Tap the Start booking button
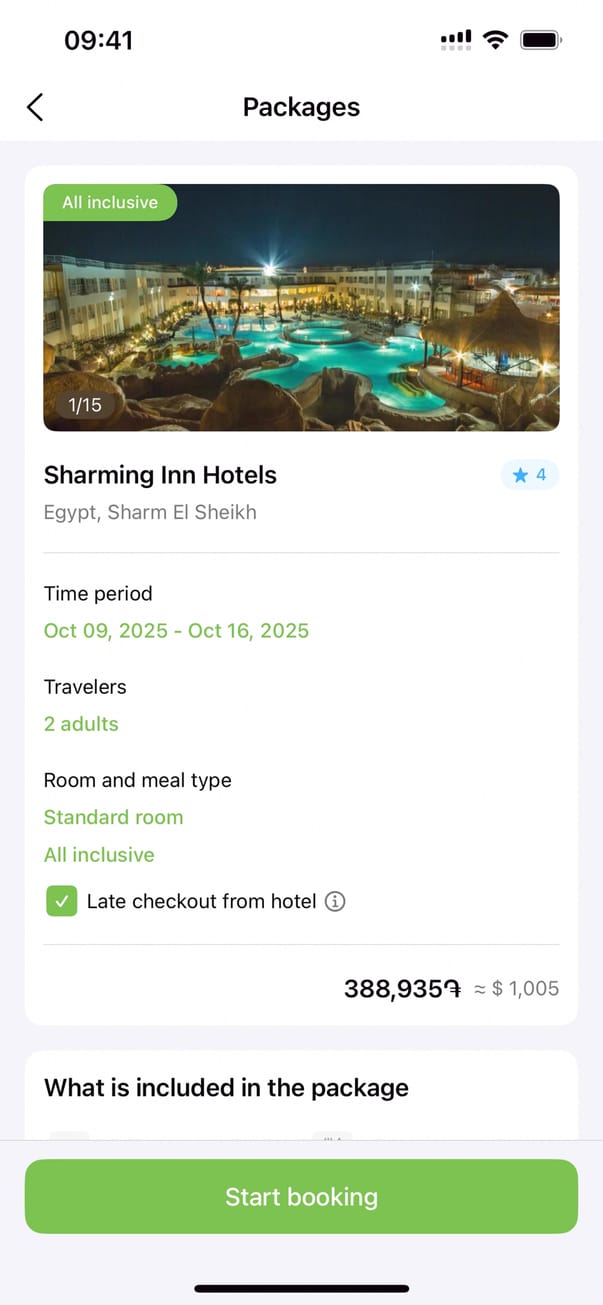This screenshot has height=1305, width=603. 301,1197
